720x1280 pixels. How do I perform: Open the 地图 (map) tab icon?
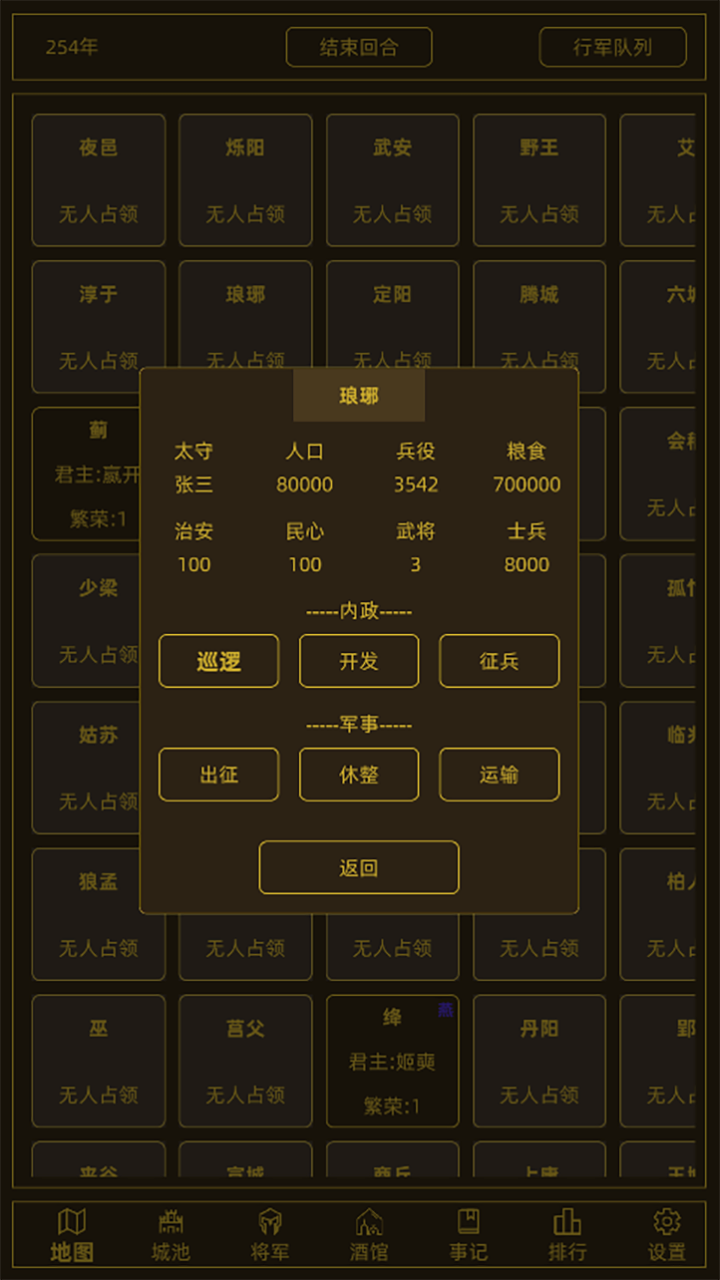(x=71, y=1235)
